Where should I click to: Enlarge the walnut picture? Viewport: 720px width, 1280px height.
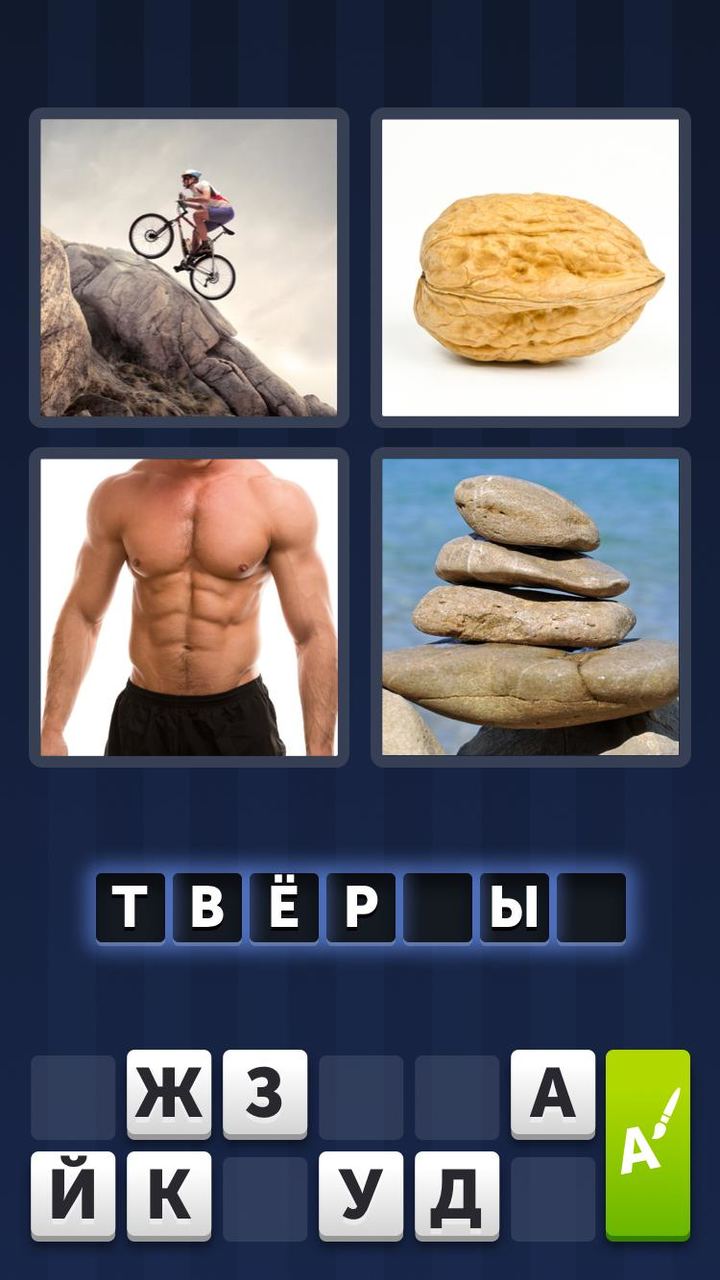tap(530, 268)
